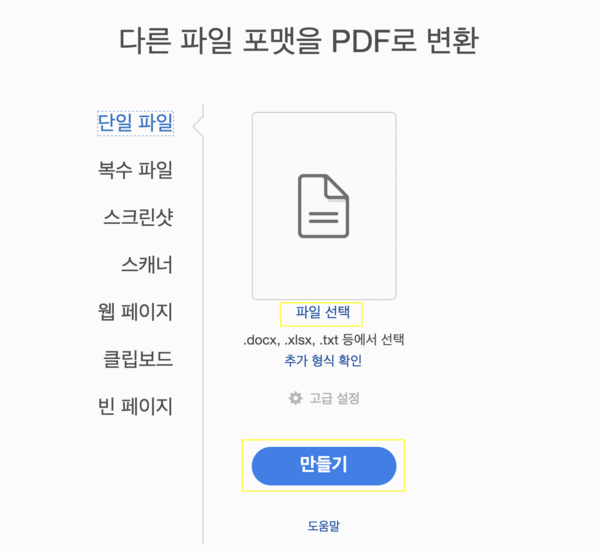Switch to 복수 파일 option

[135, 170]
